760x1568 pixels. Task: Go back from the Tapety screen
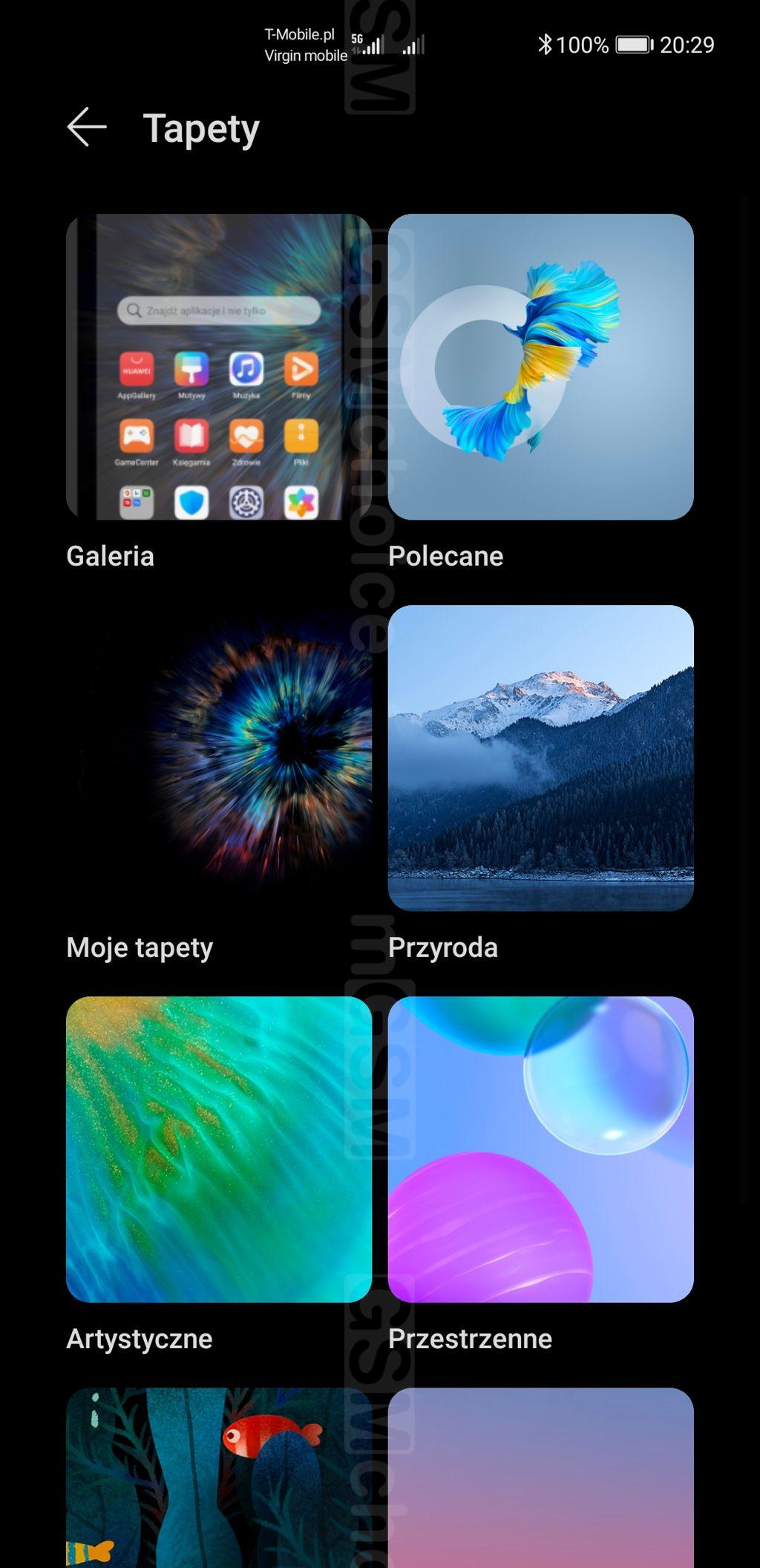[87, 127]
